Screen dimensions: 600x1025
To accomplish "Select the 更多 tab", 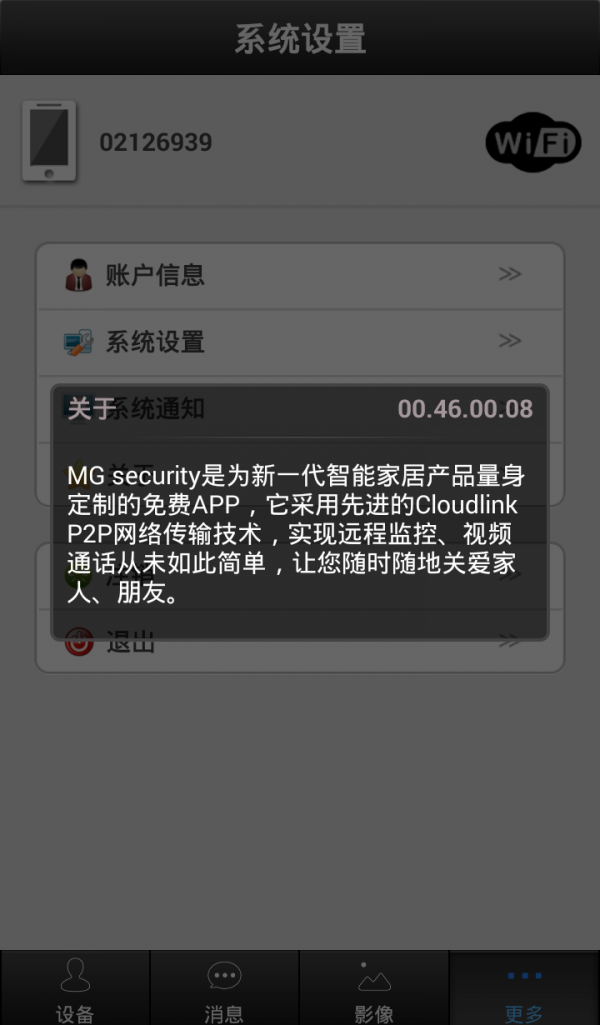I will click(524, 988).
